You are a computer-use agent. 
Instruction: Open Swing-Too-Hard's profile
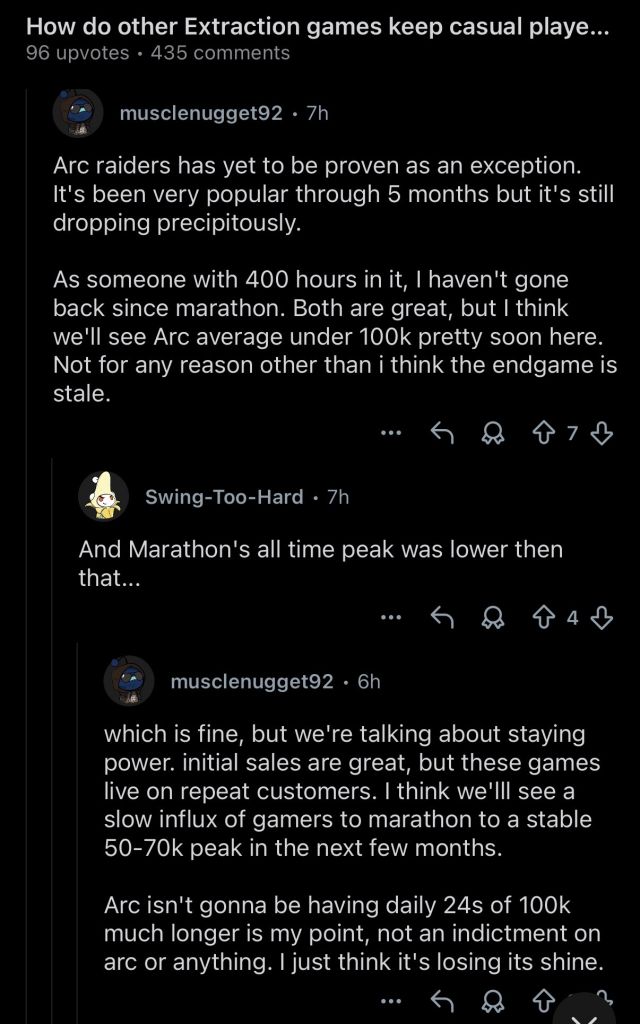[x=224, y=497]
